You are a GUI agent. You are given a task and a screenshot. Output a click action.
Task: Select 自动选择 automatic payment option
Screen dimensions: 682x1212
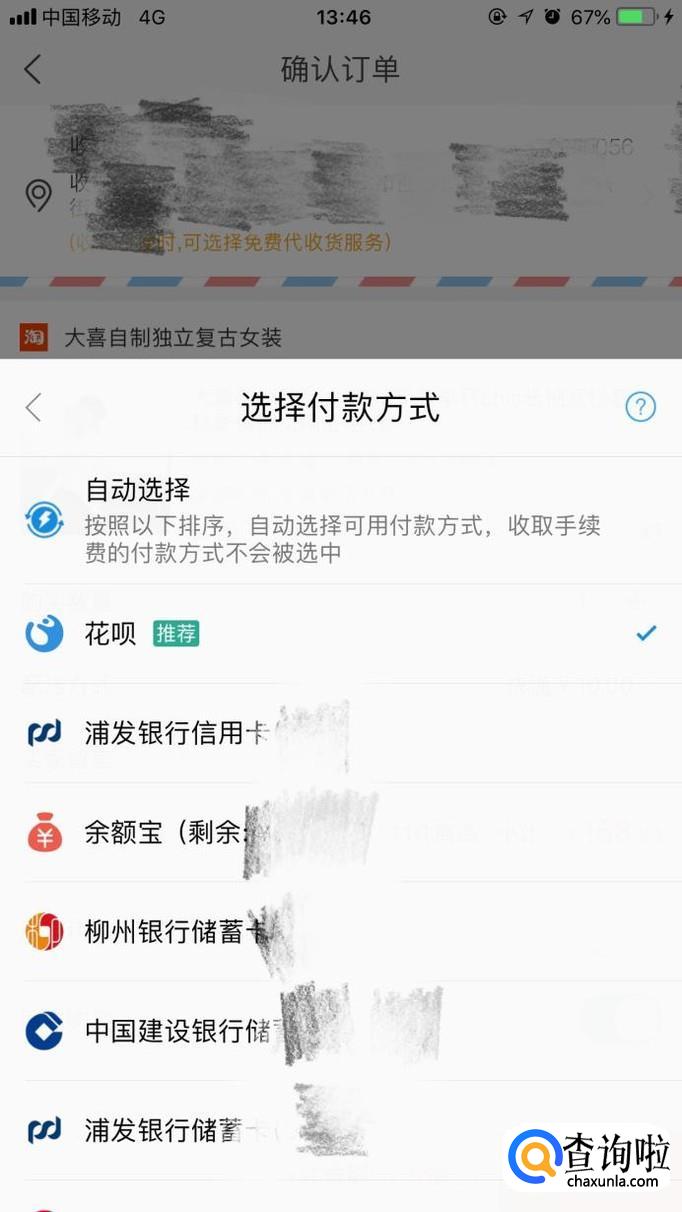[340, 520]
